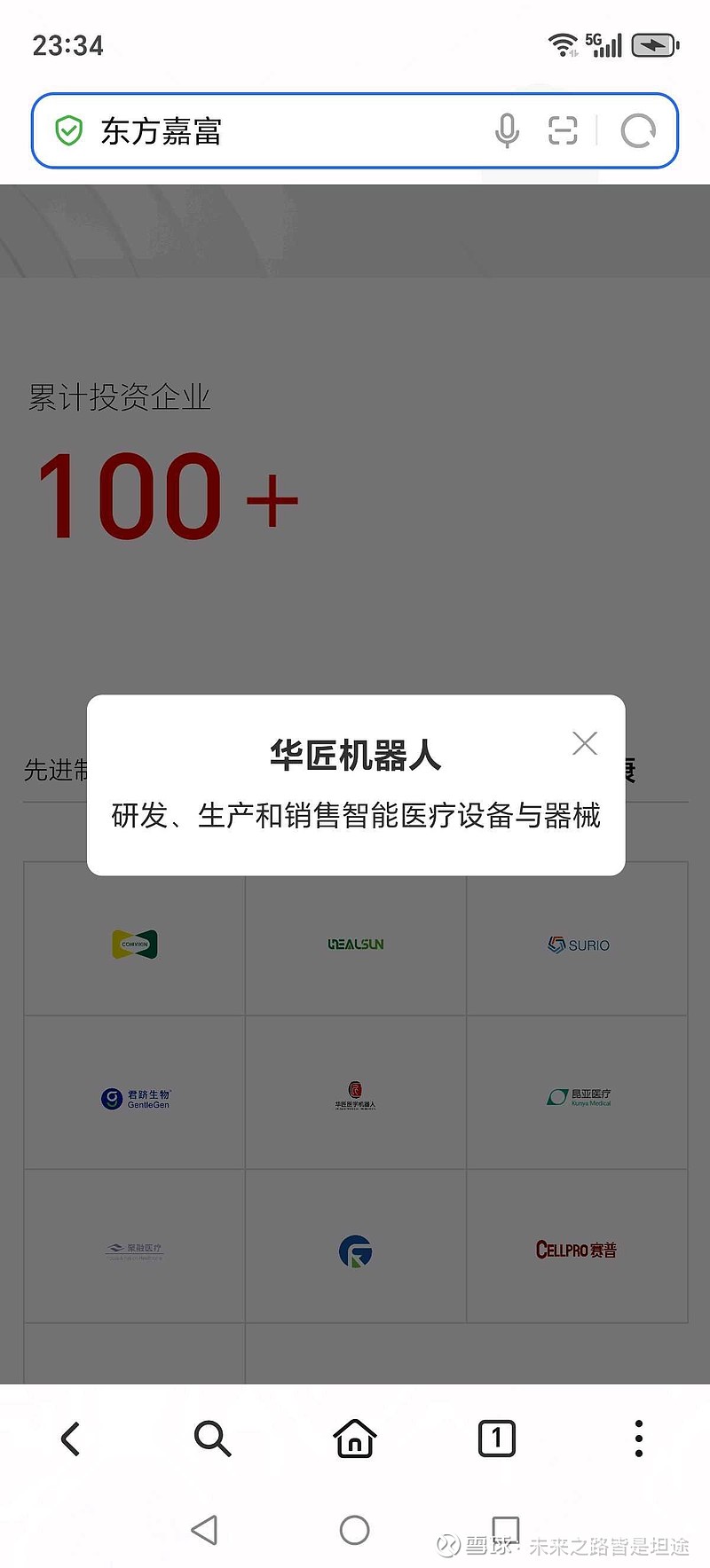Select the SURIO company logo

578,945
